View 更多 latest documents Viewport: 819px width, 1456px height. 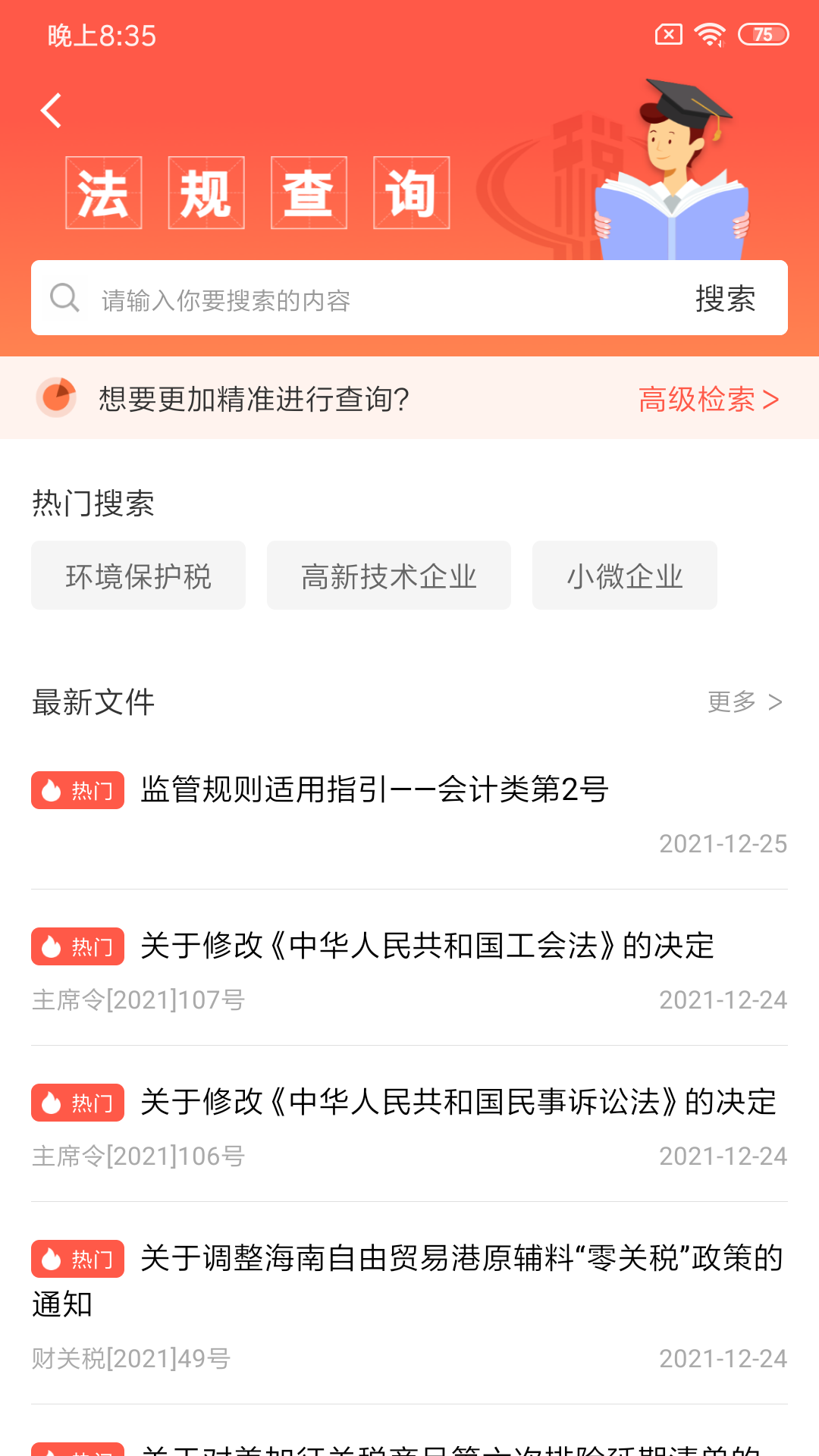point(744,701)
